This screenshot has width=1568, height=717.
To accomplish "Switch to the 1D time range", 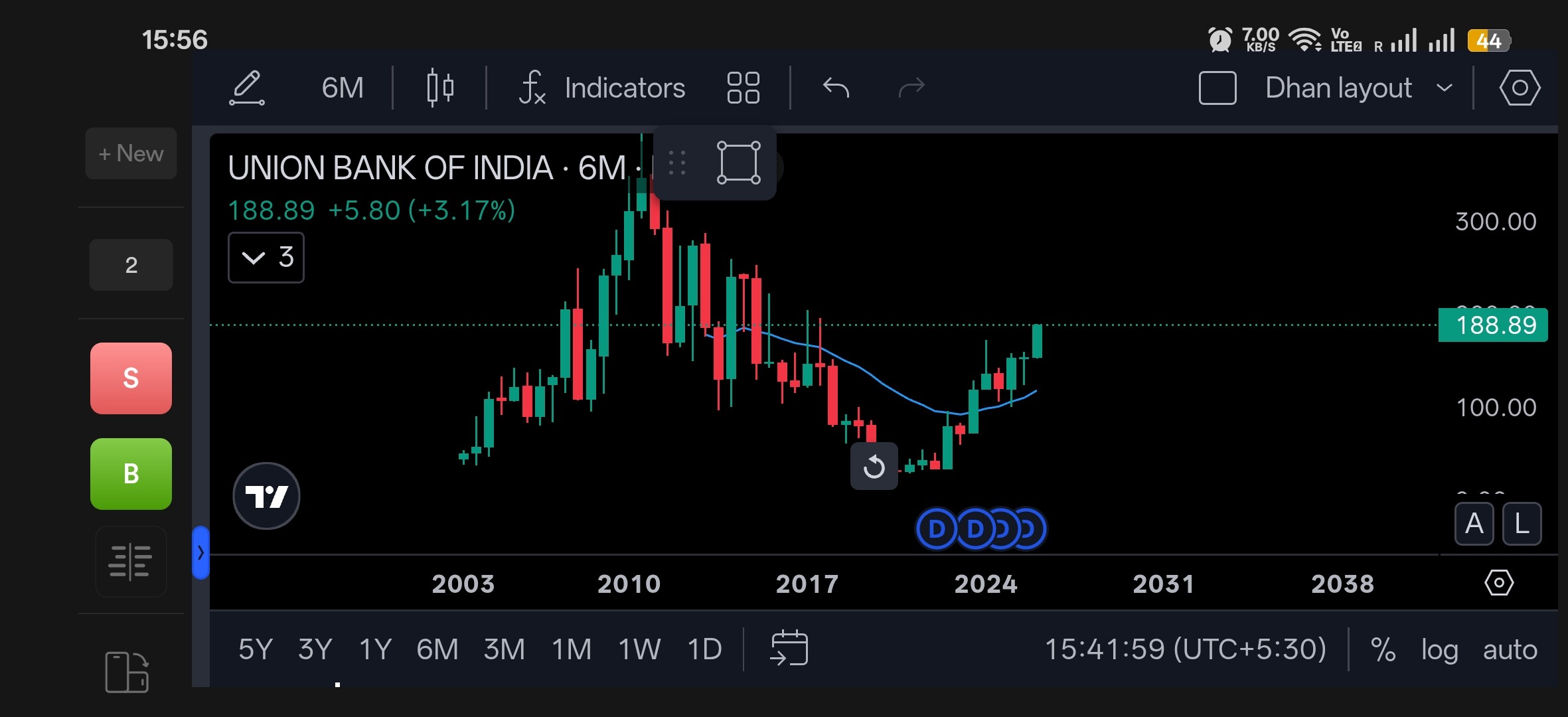I will (704, 649).
